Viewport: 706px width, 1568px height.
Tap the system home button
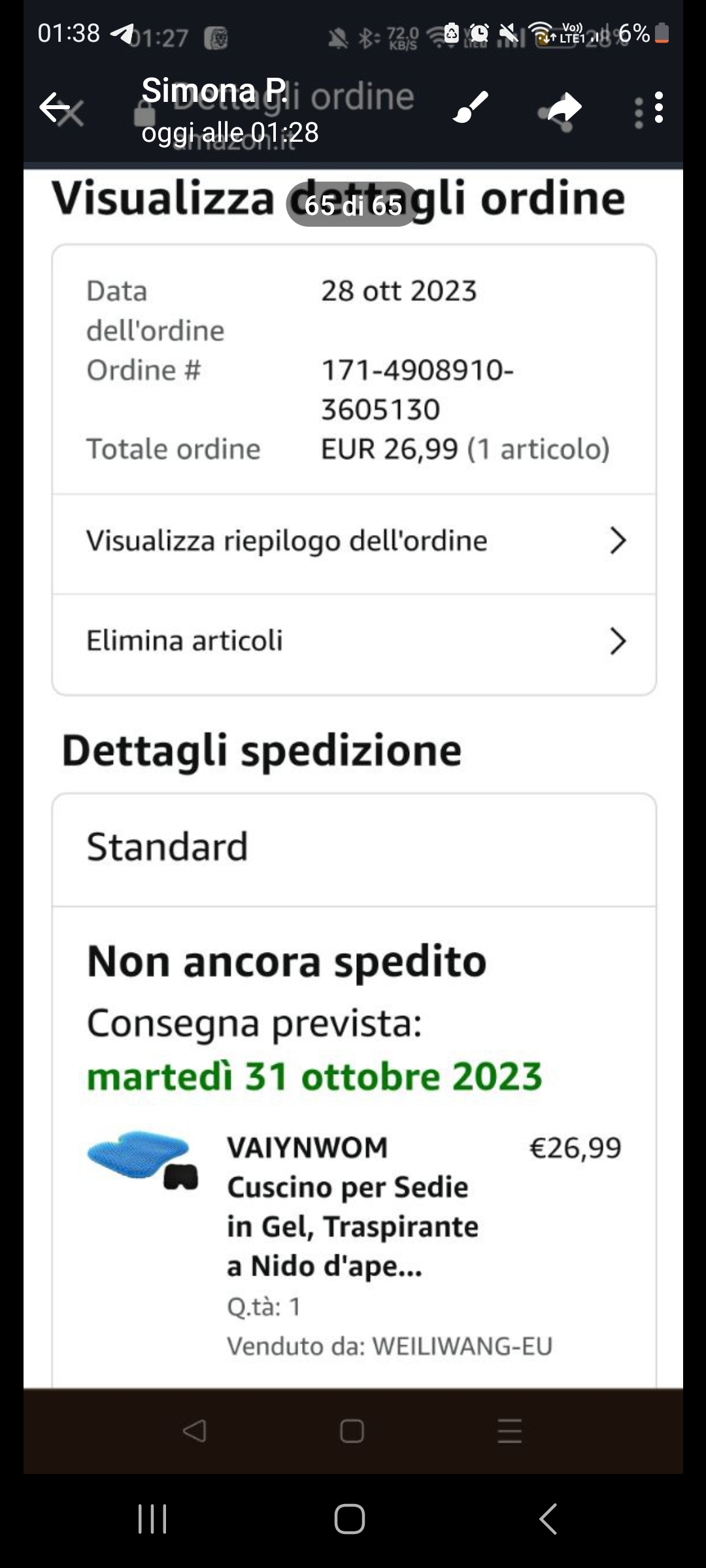tap(350, 1518)
